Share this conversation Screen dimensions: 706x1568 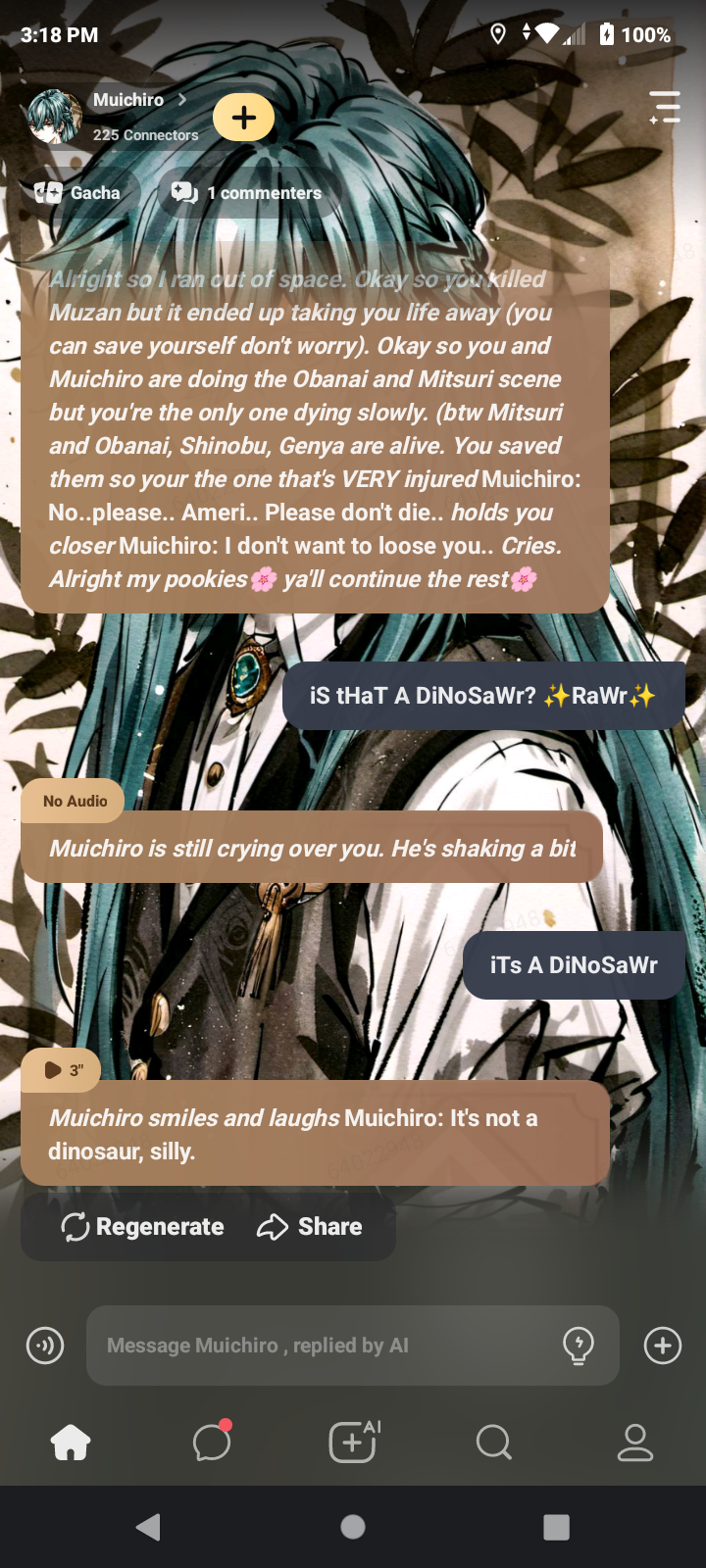[310, 1227]
